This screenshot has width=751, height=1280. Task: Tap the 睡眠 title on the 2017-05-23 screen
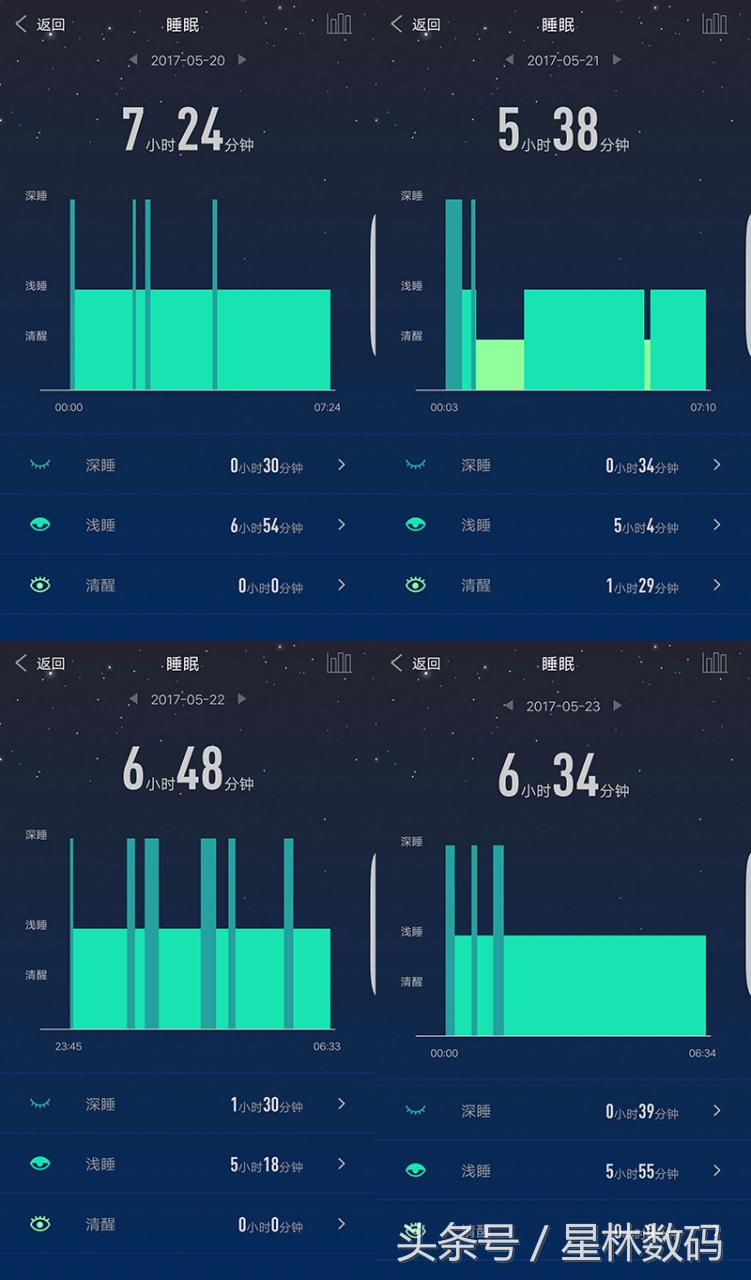click(558, 662)
